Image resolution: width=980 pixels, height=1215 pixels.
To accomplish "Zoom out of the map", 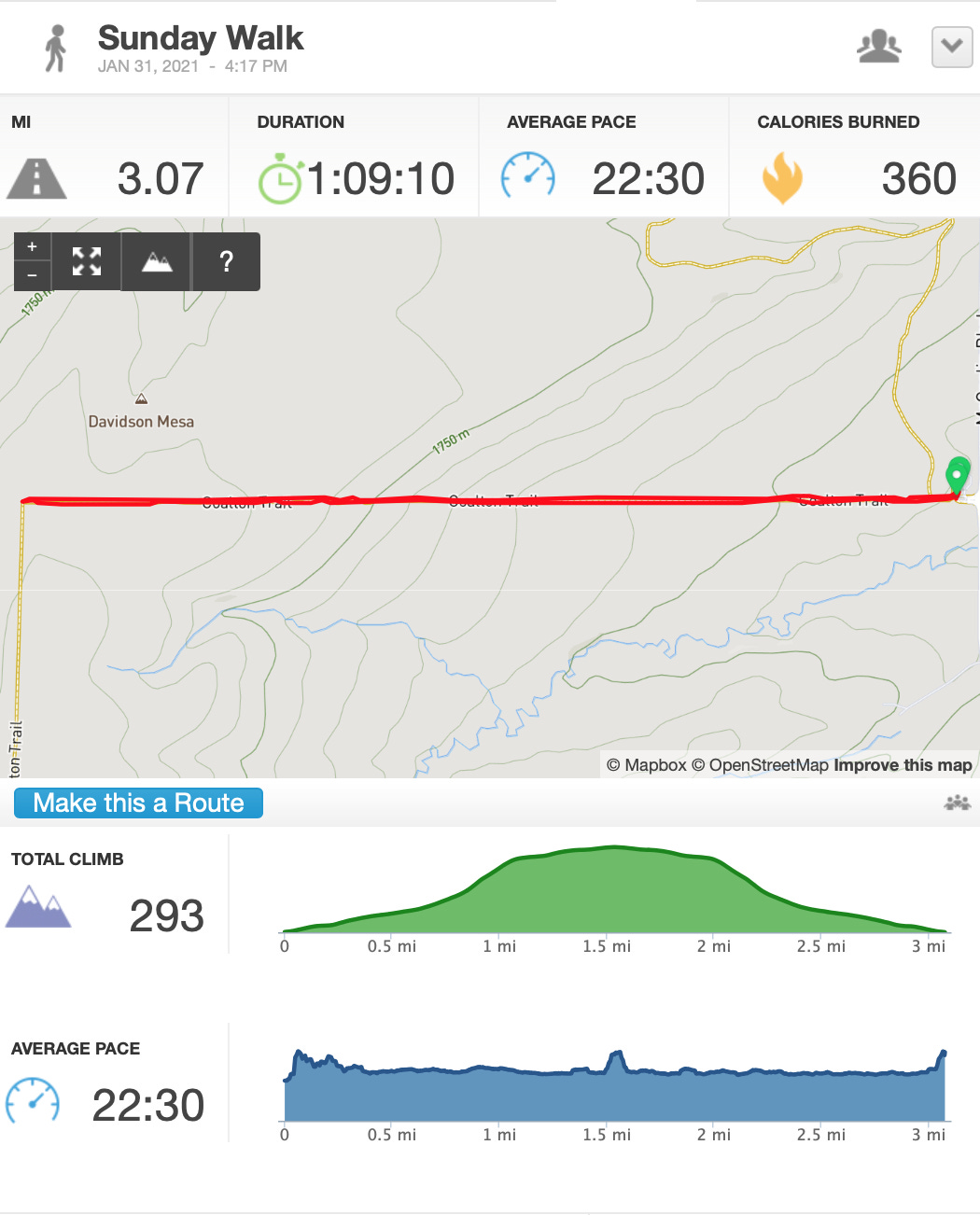I will coord(33,276).
